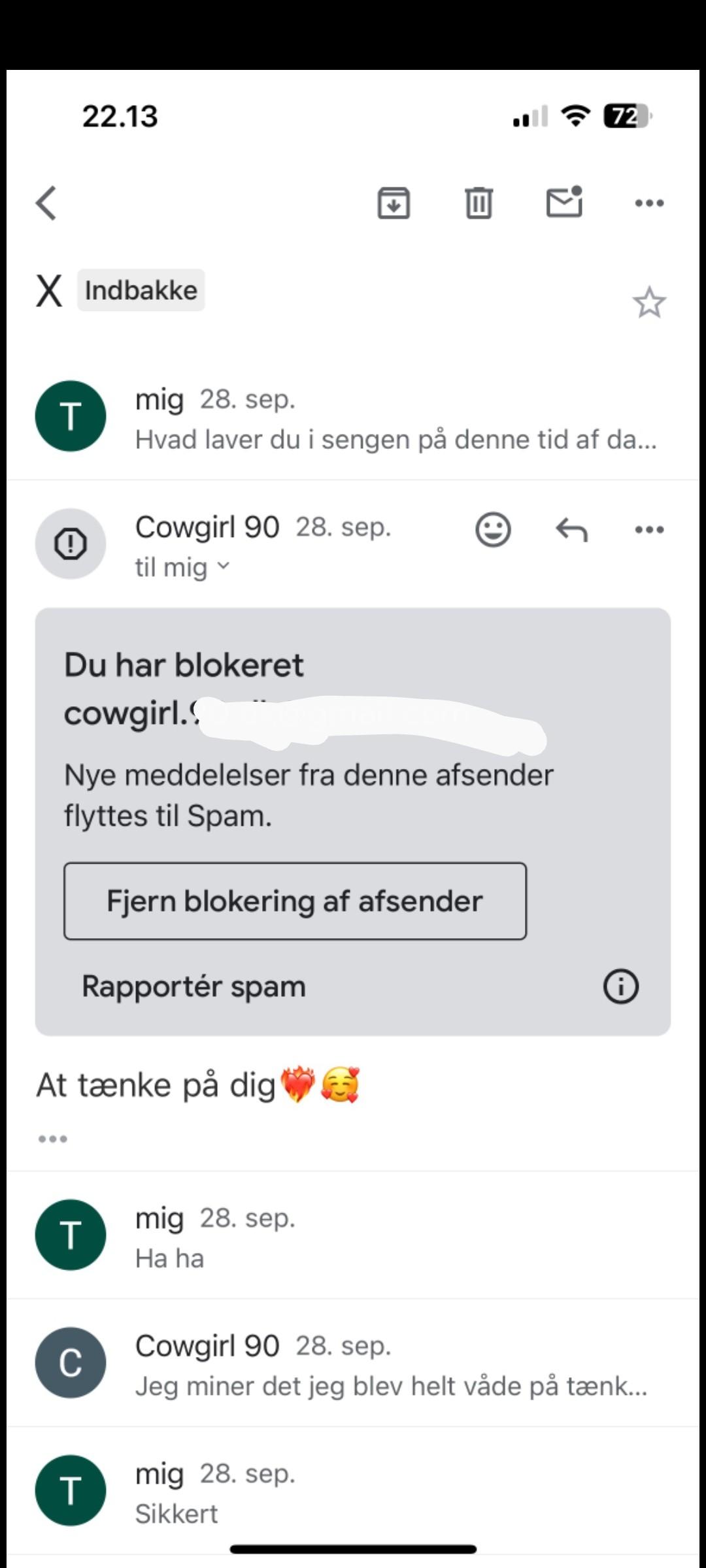Select 'Rapportér spam'
The width and height of the screenshot is (706, 1568).
tap(193, 987)
